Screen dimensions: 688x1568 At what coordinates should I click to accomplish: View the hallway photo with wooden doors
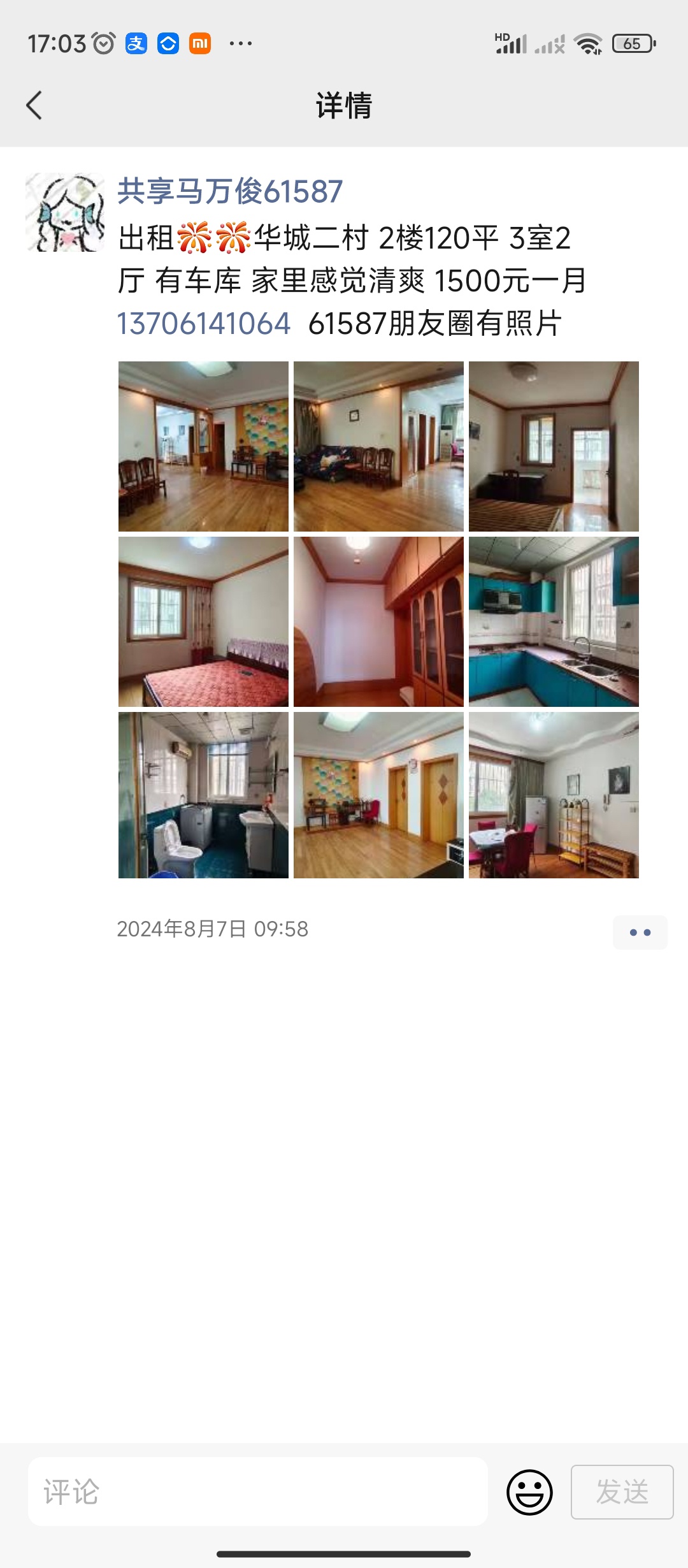coord(378,795)
